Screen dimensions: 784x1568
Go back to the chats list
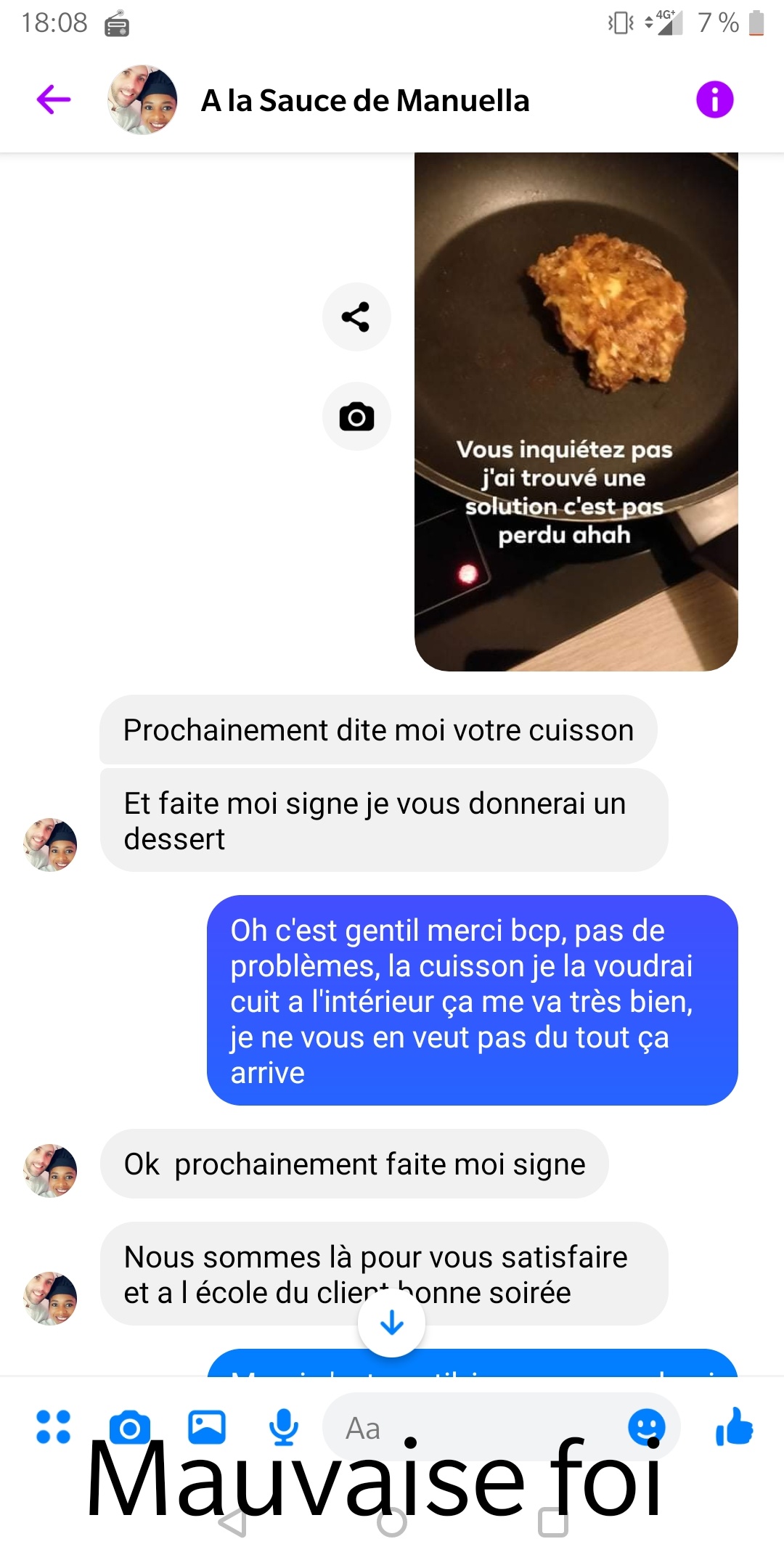(x=54, y=99)
